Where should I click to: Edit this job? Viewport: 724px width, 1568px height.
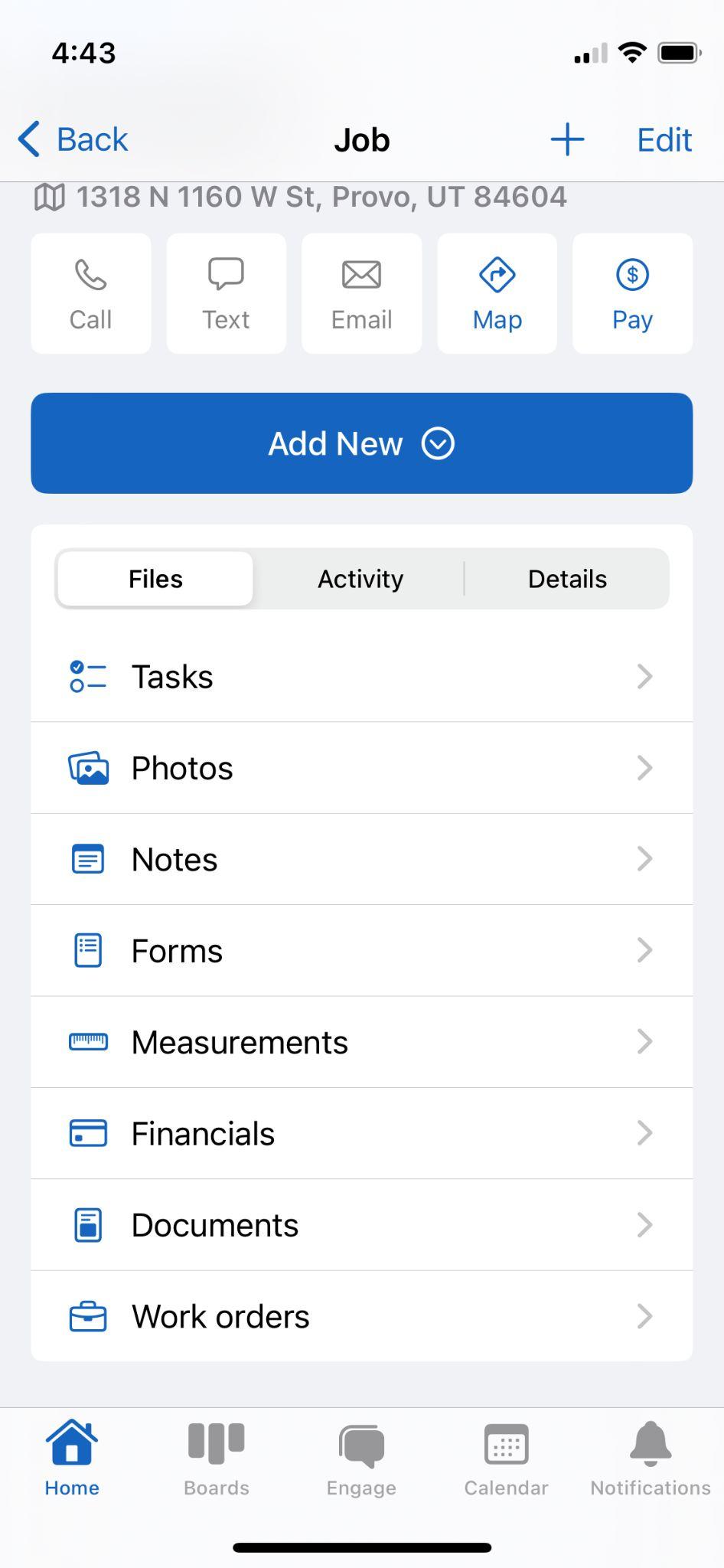[x=664, y=140]
